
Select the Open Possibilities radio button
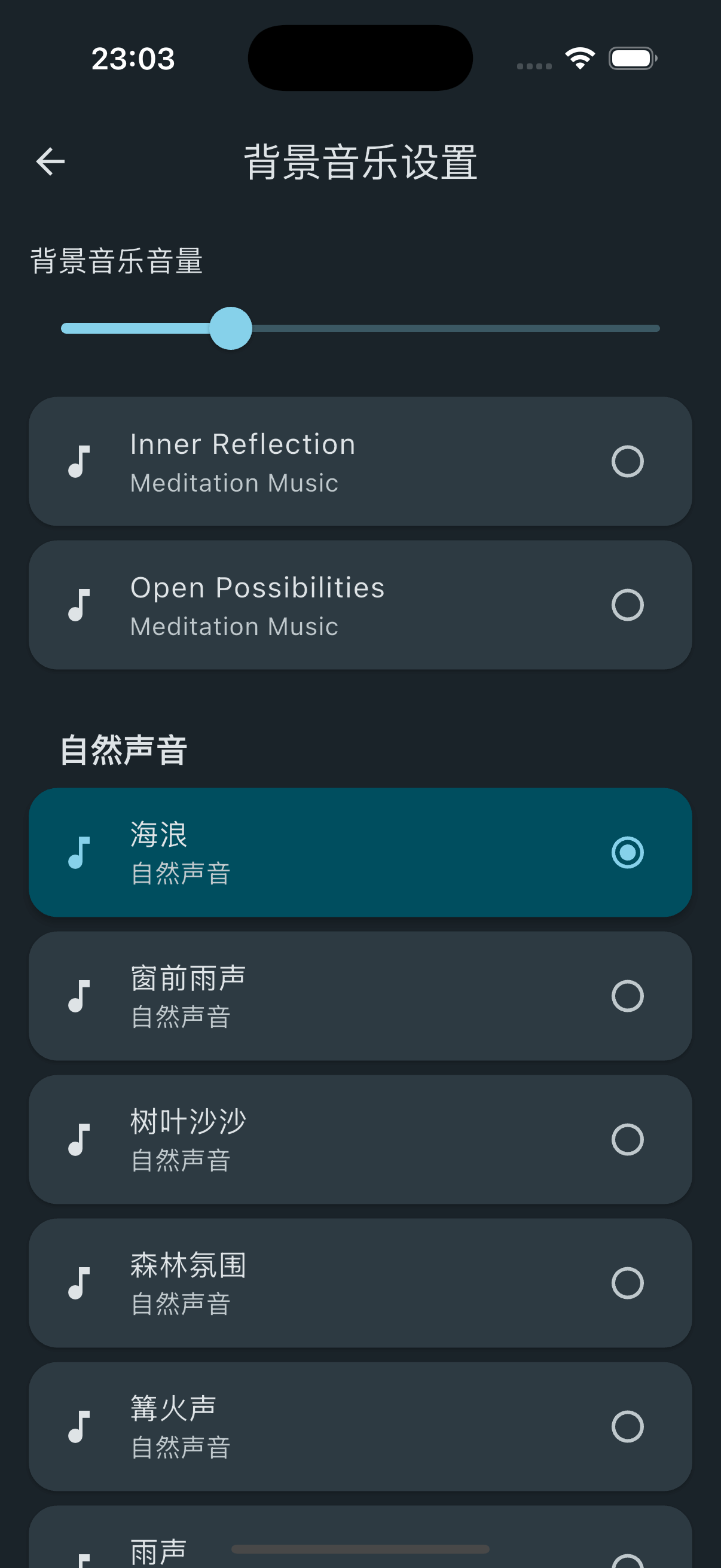click(x=628, y=604)
